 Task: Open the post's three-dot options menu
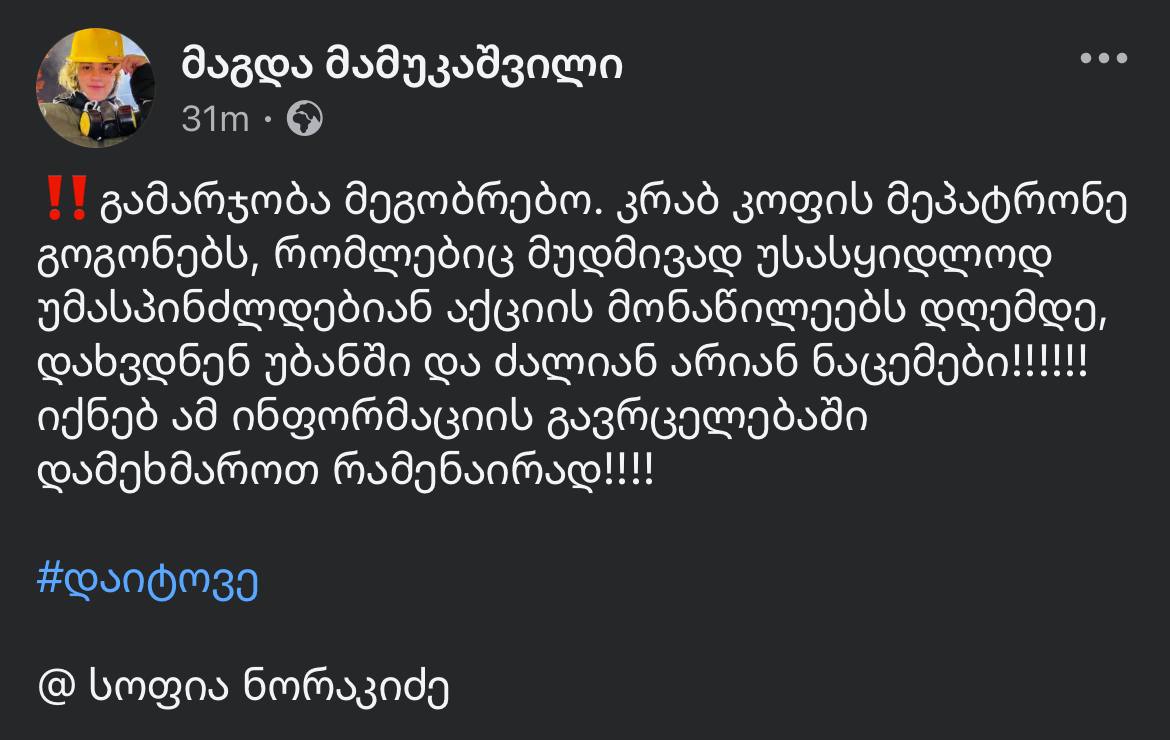click(1104, 58)
